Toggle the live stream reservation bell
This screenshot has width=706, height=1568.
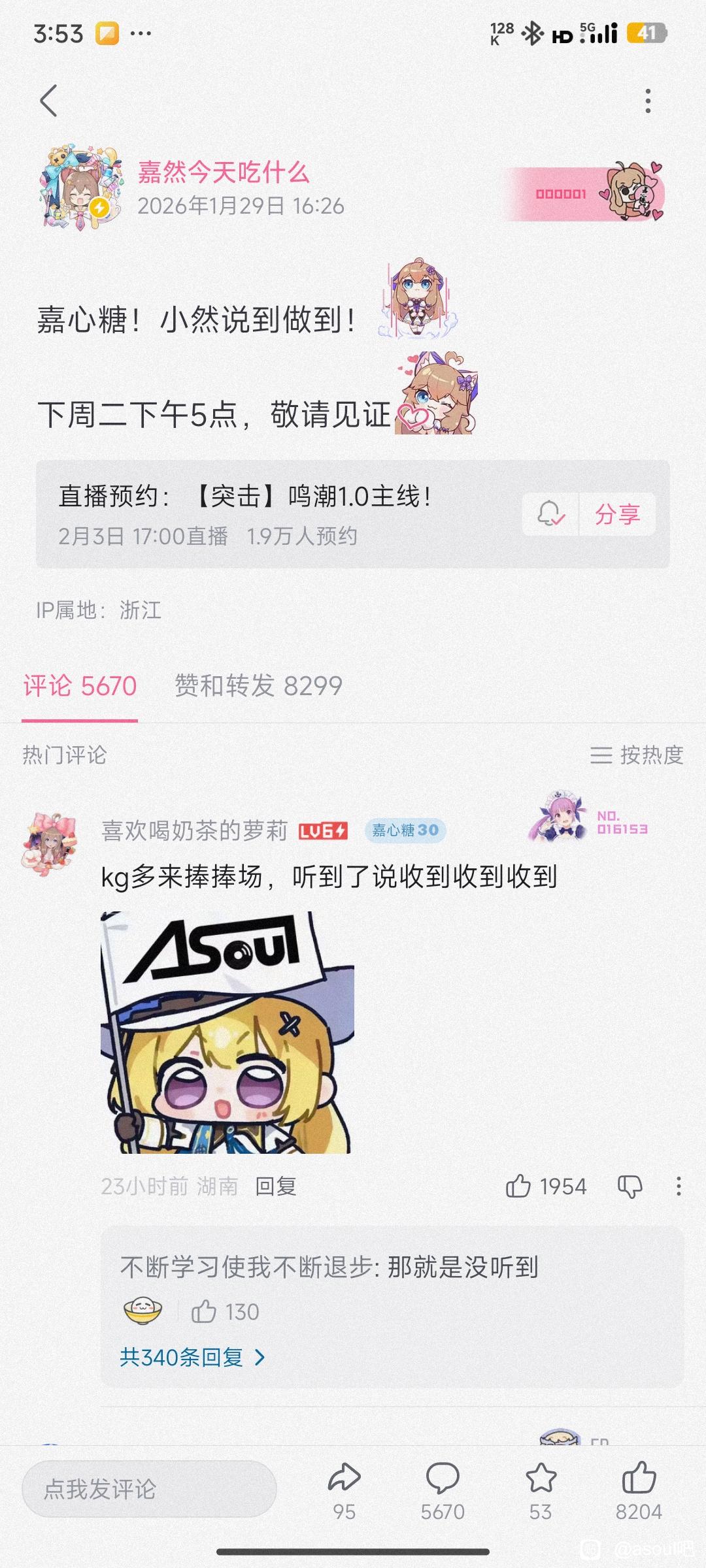[550, 514]
